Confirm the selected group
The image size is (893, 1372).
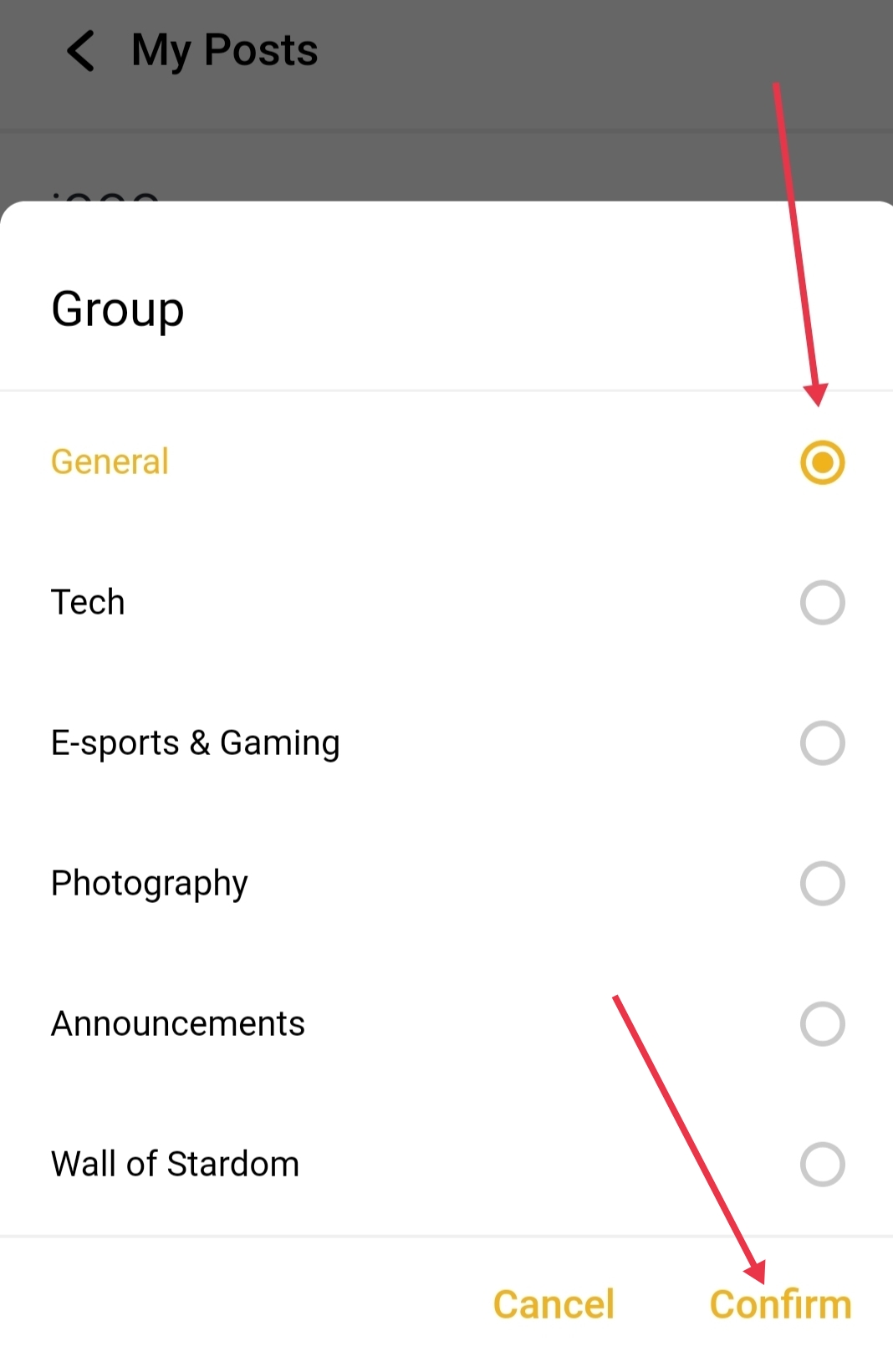click(779, 1304)
